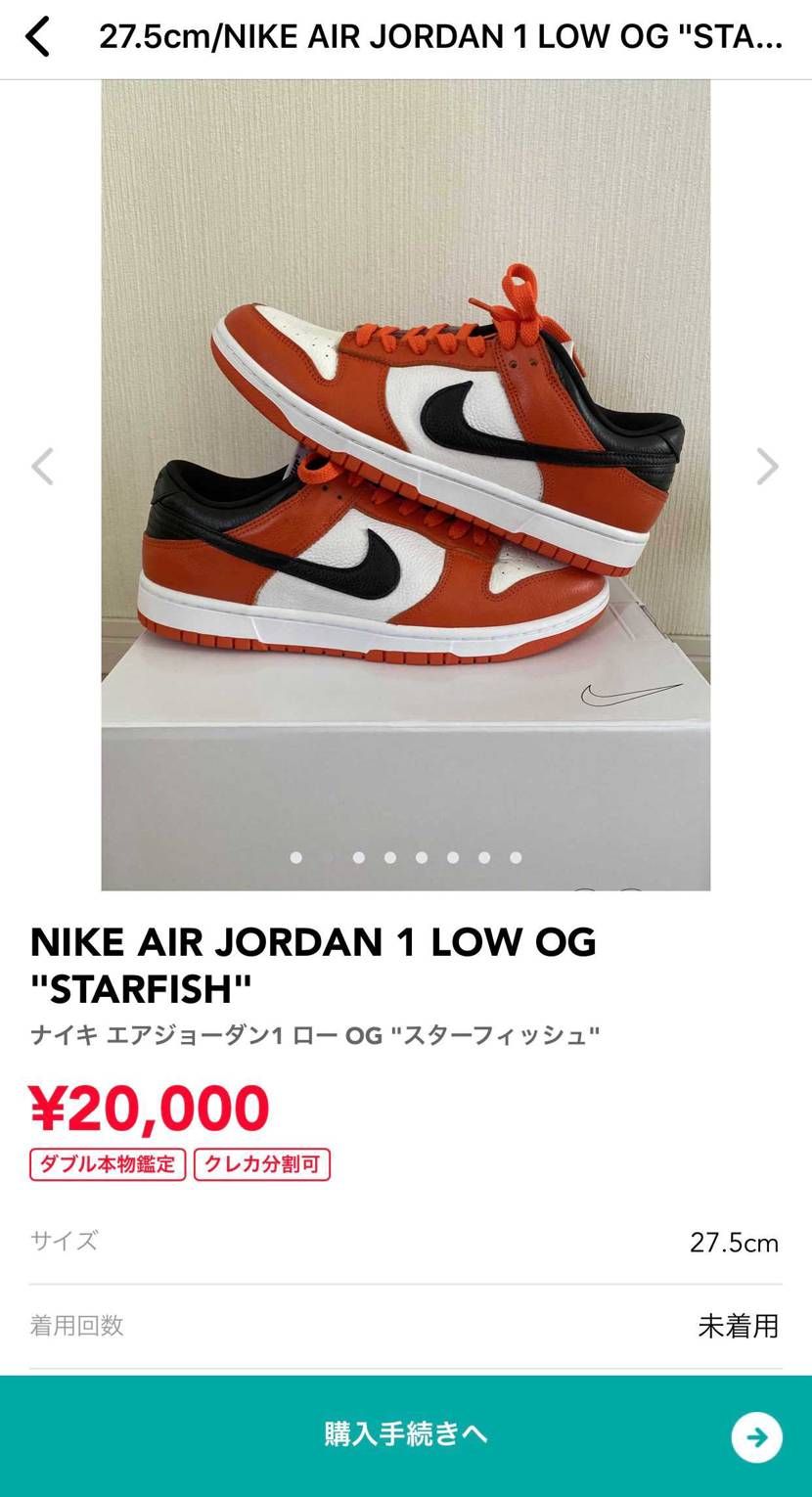Show the previous product photo
Viewport: 812px width, 1497px height.
tap(42, 467)
